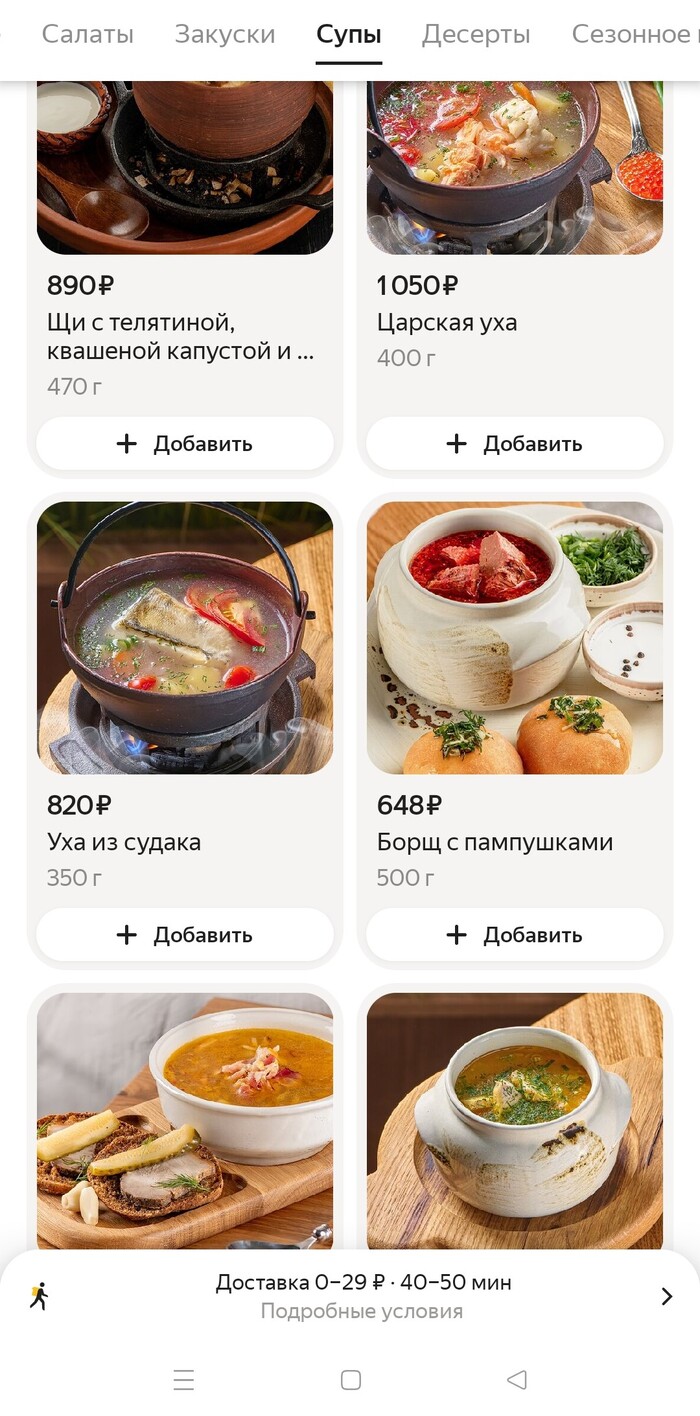Add Царская уха to the order

(x=514, y=444)
